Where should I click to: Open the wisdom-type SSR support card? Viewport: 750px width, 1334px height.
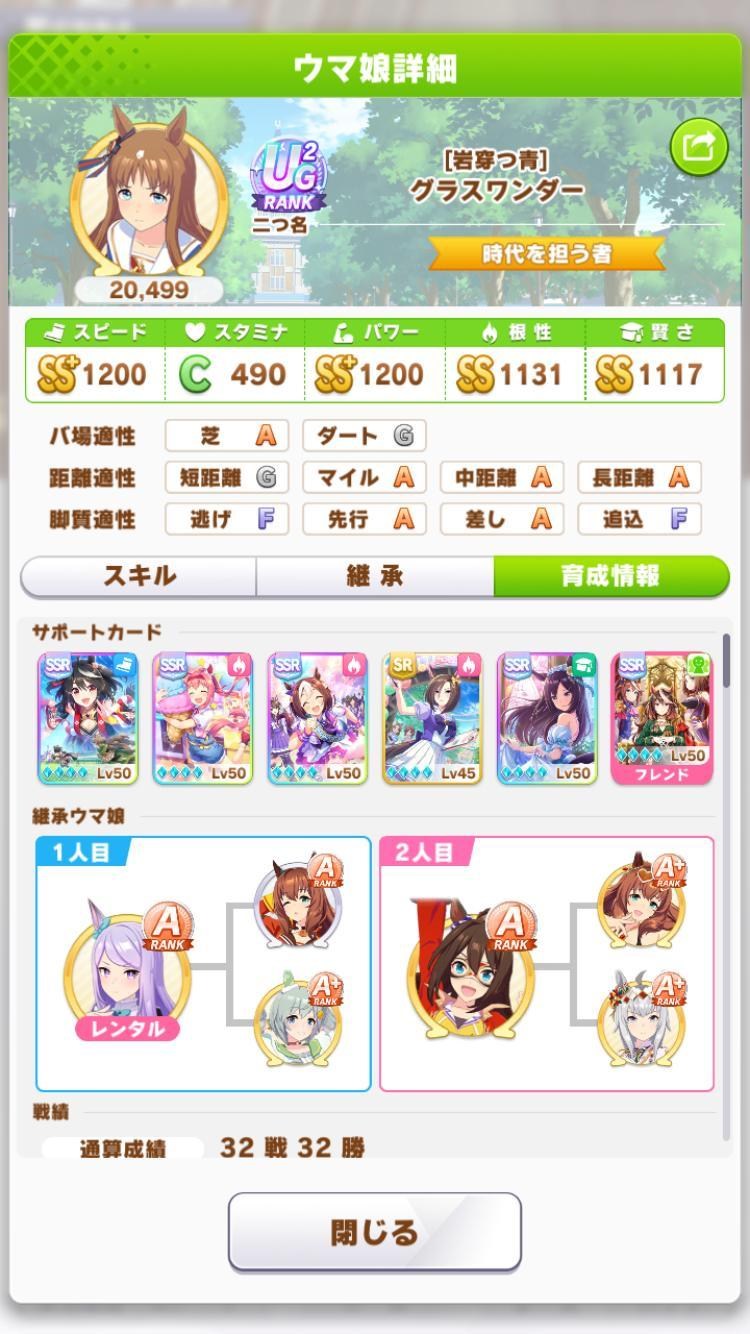pyautogui.click(x=547, y=718)
